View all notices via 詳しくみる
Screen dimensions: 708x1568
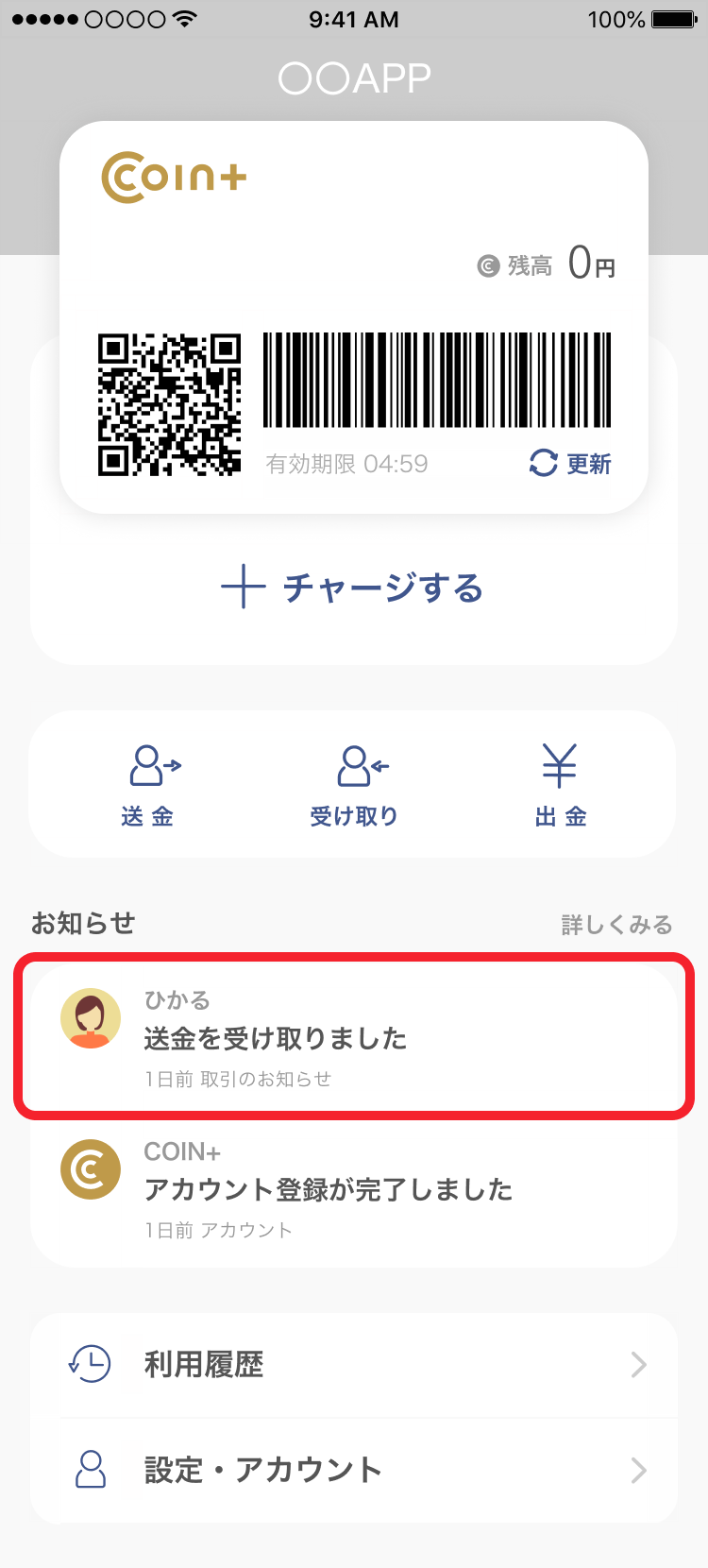pos(617,925)
